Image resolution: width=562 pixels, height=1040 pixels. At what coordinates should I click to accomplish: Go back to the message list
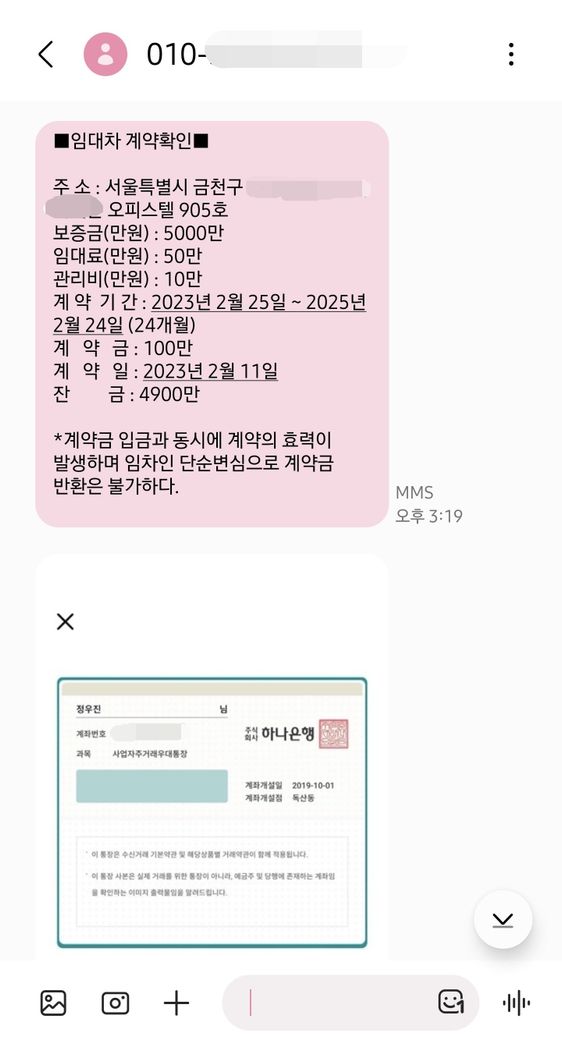[x=46, y=54]
